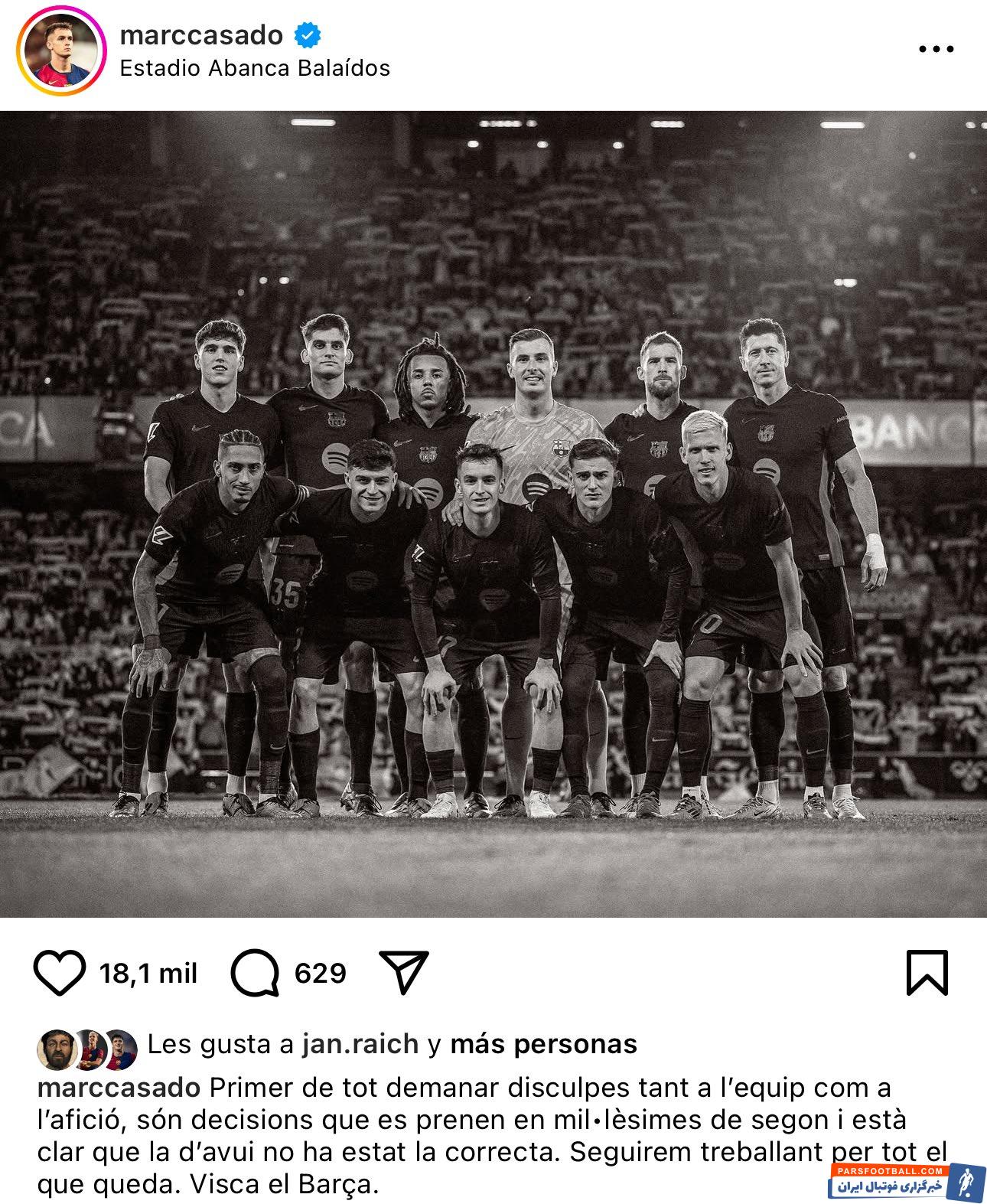Viewport: 987px width, 1204px height.
Task: Open the three-dot post options menu
Action: point(936,49)
